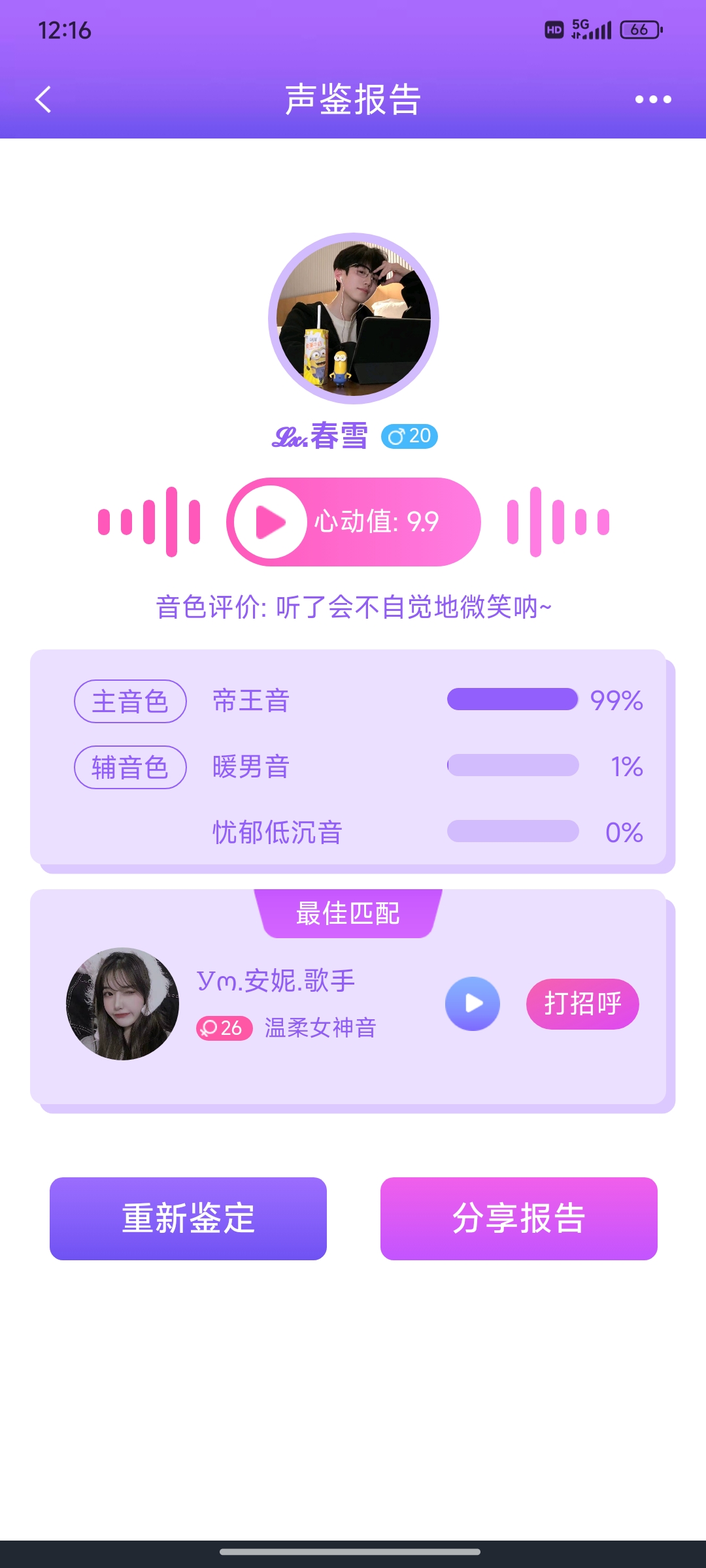Tap 打招呼 to greet the match
The image size is (706, 1568).
tap(582, 1004)
